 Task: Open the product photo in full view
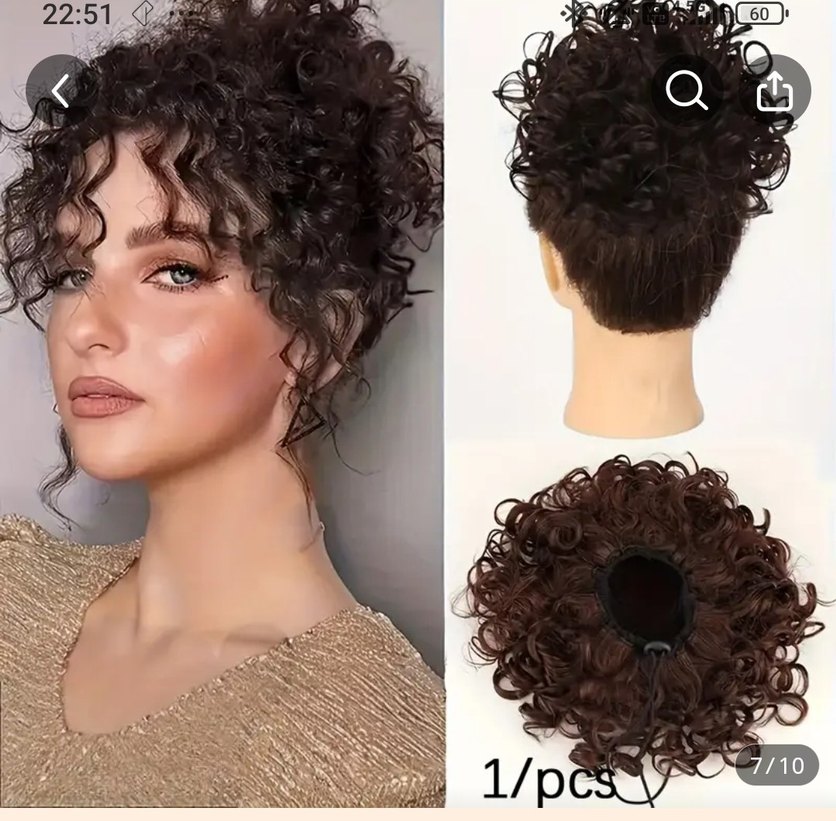pos(418,420)
